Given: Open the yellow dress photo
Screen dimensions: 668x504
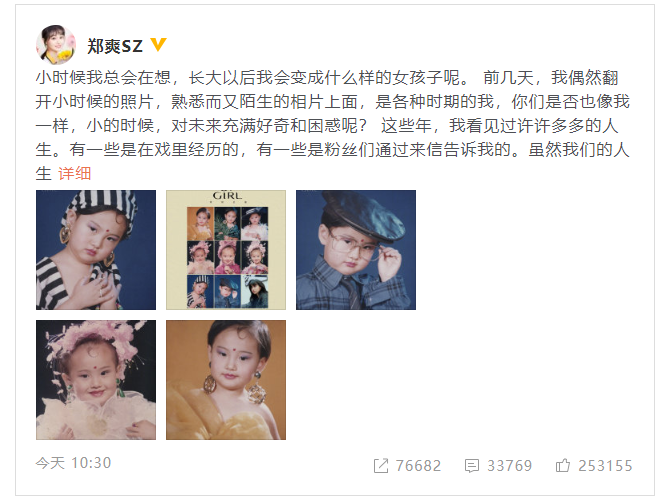Looking at the screenshot, I should coord(226,380).
